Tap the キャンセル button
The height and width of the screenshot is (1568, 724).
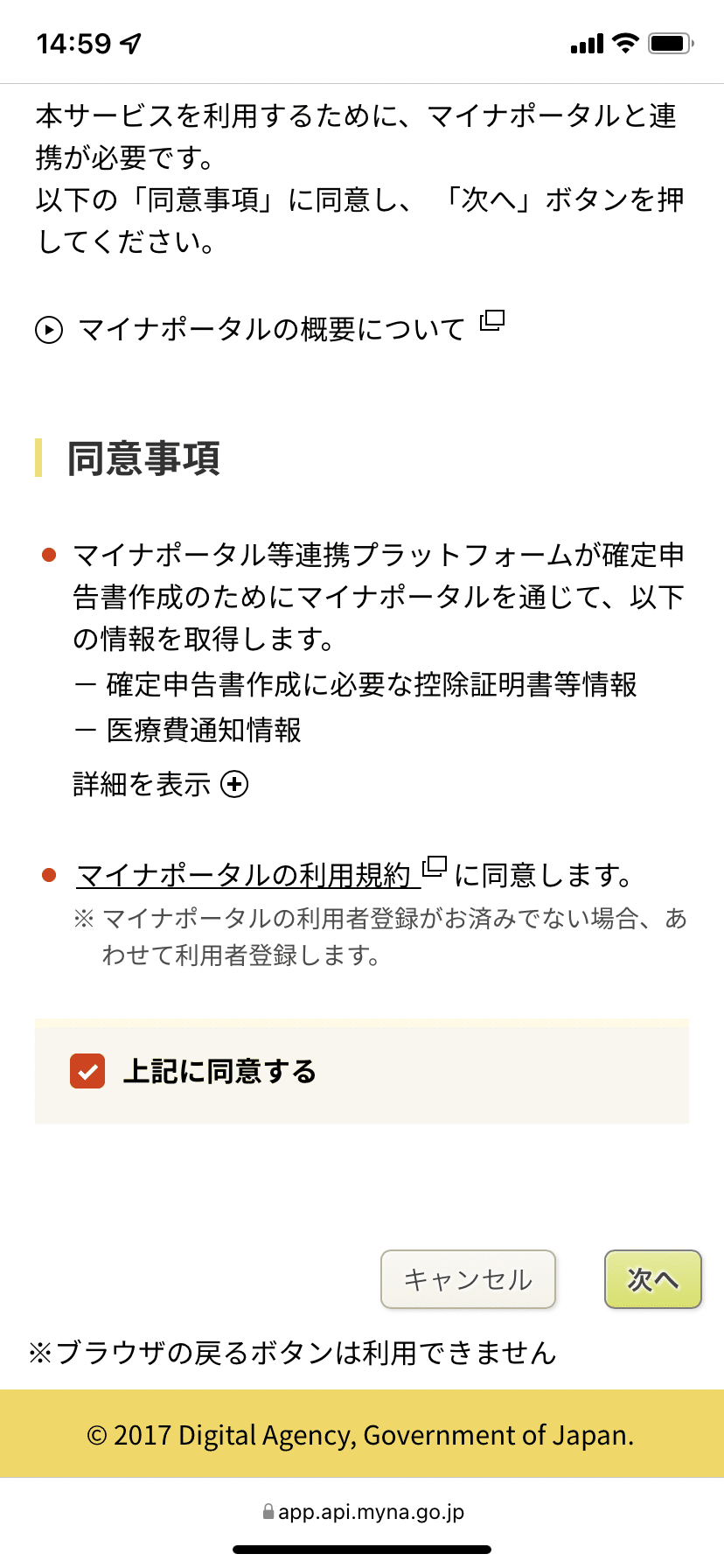coord(469,1279)
